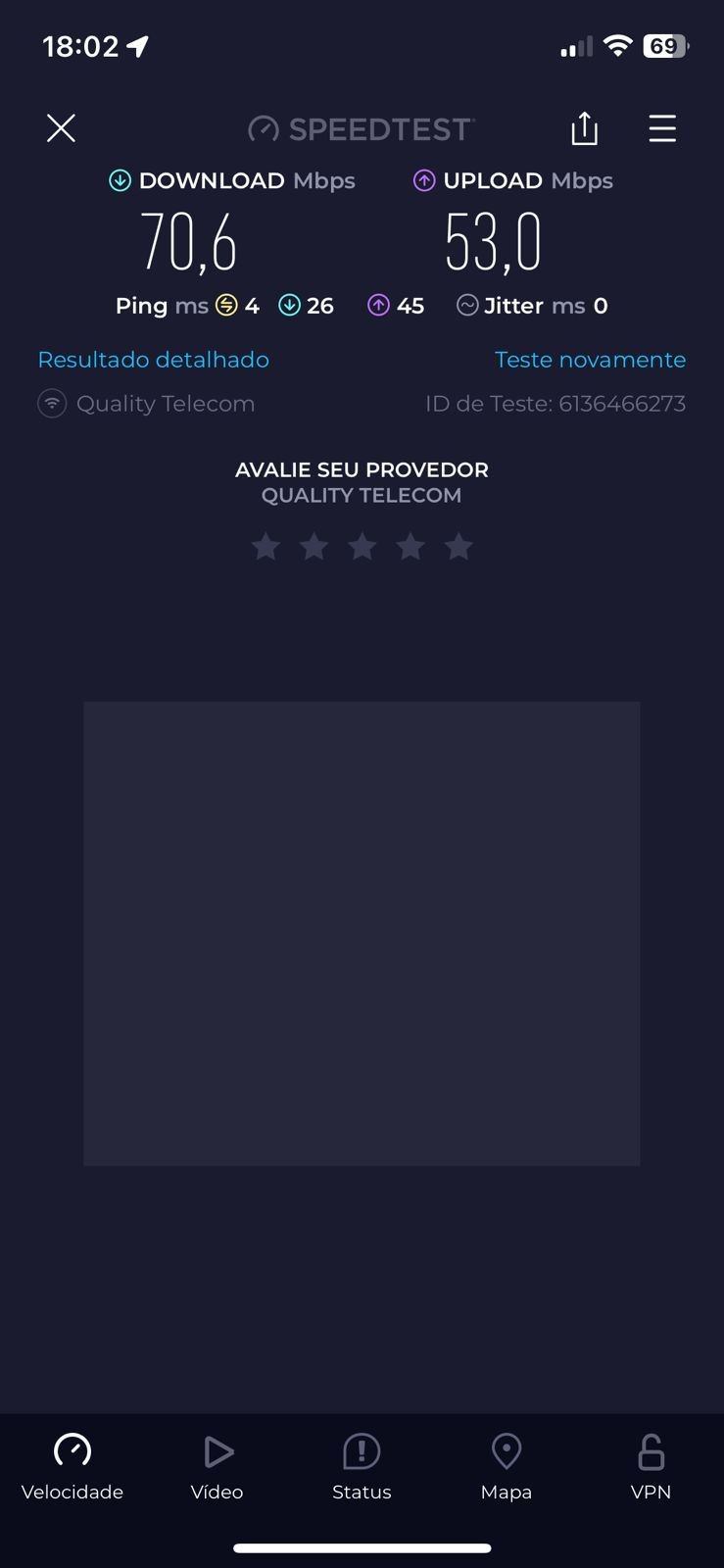Rate Quality Telecom three stars
Image resolution: width=724 pixels, height=1568 pixels.
click(362, 547)
